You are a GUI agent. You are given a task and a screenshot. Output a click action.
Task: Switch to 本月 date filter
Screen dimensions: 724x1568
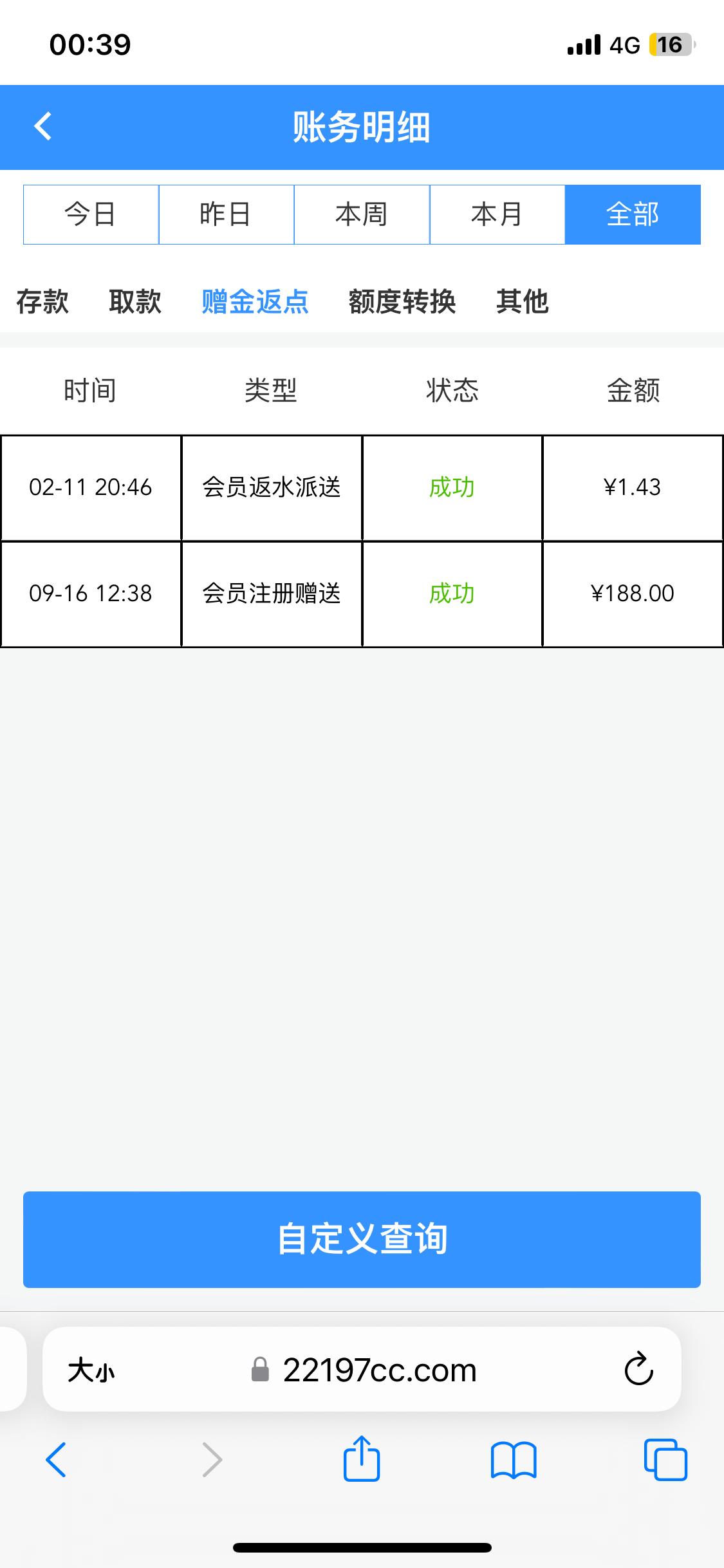497,214
